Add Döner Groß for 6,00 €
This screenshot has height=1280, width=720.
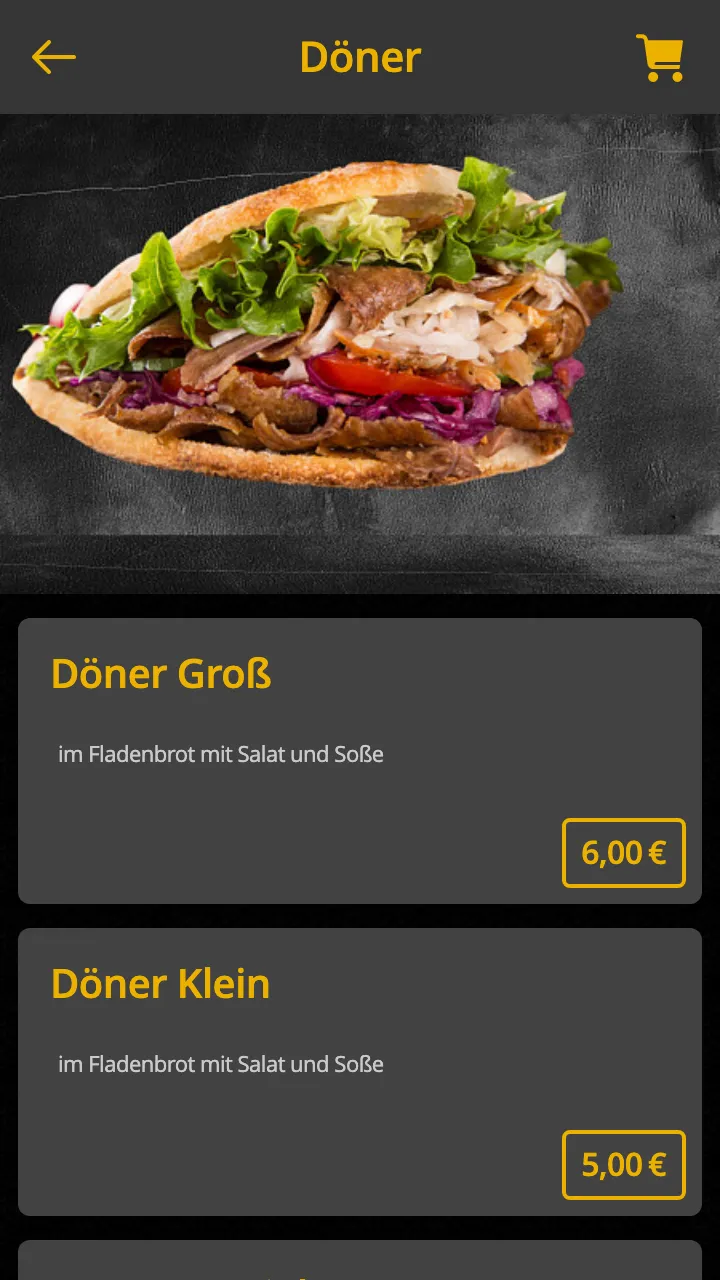(x=624, y=853)
